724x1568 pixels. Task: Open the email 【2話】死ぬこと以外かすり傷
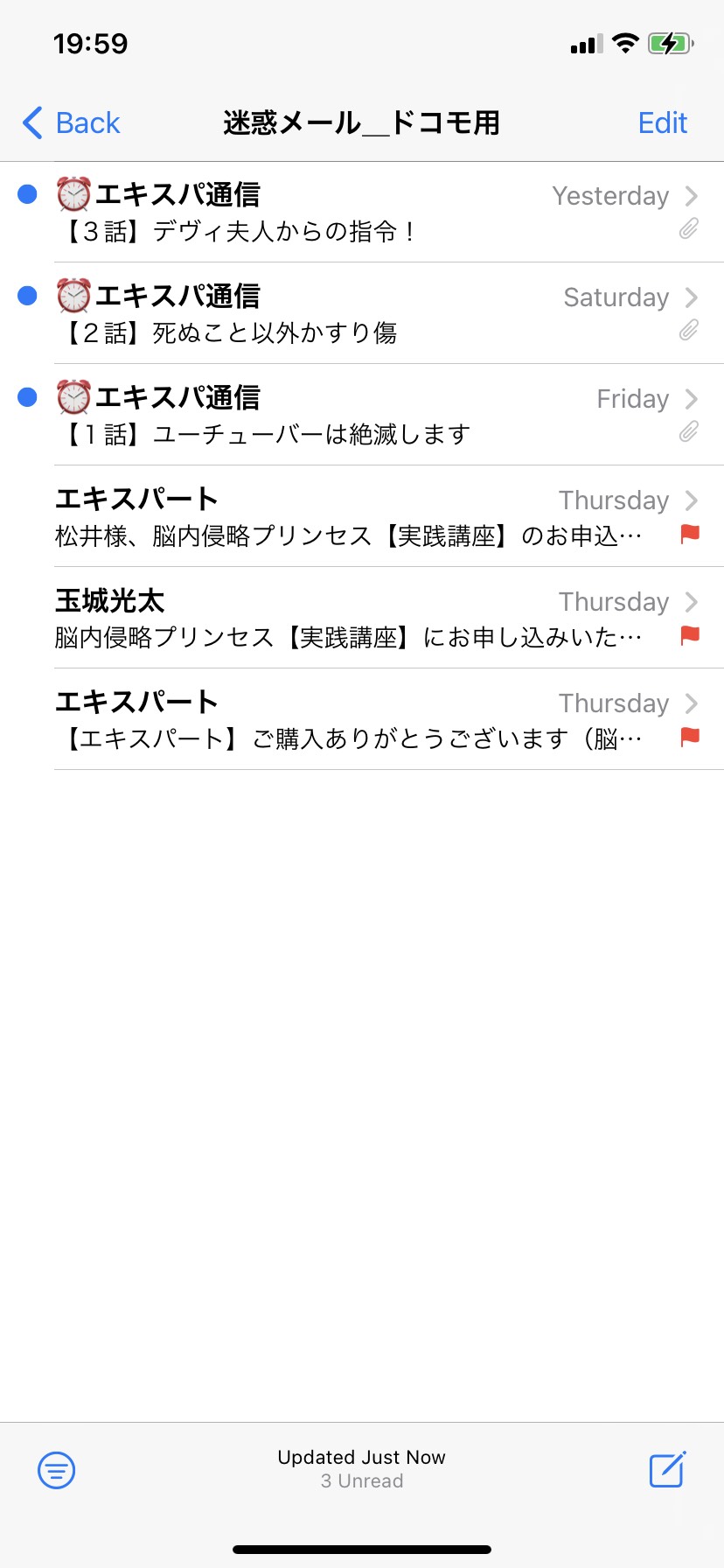[362, 313]
